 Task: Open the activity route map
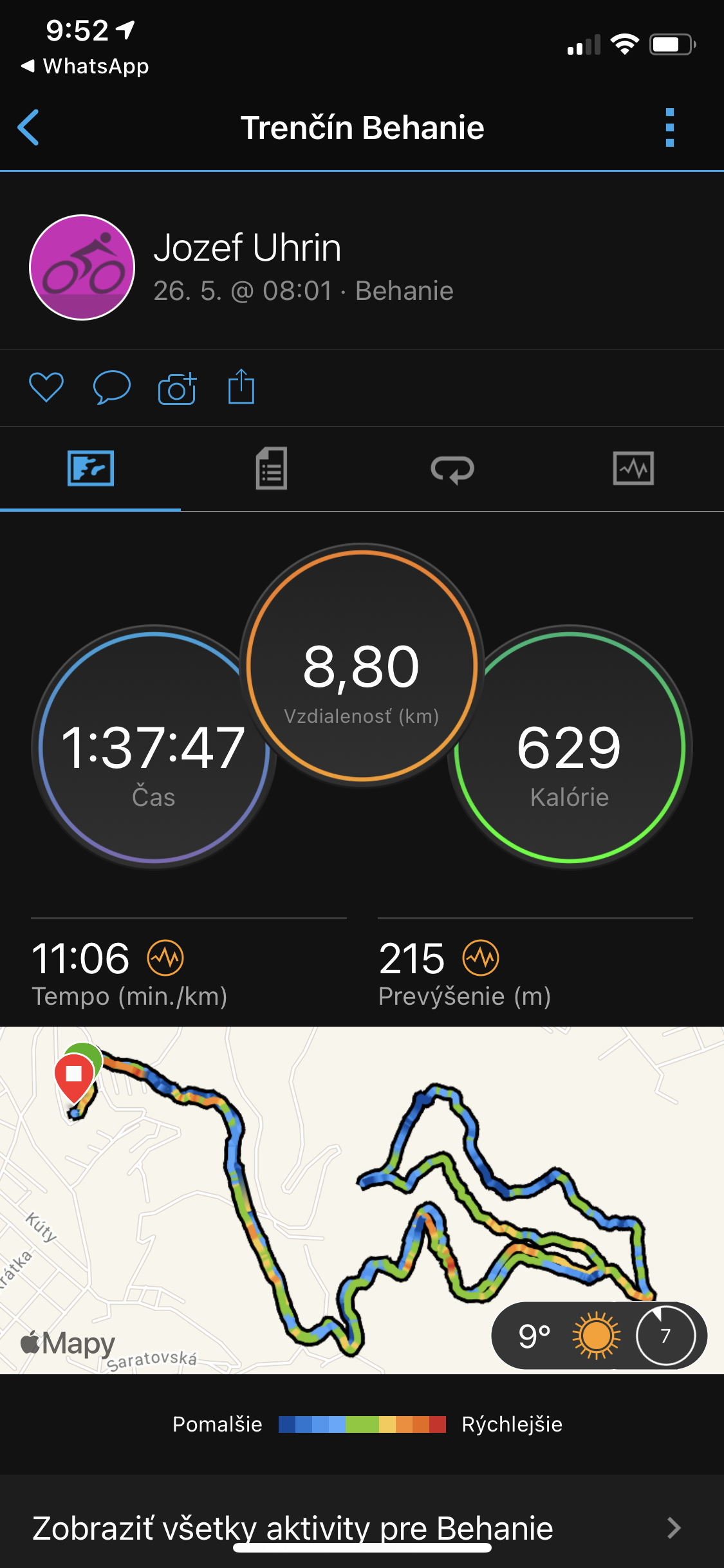point(362,1200)
